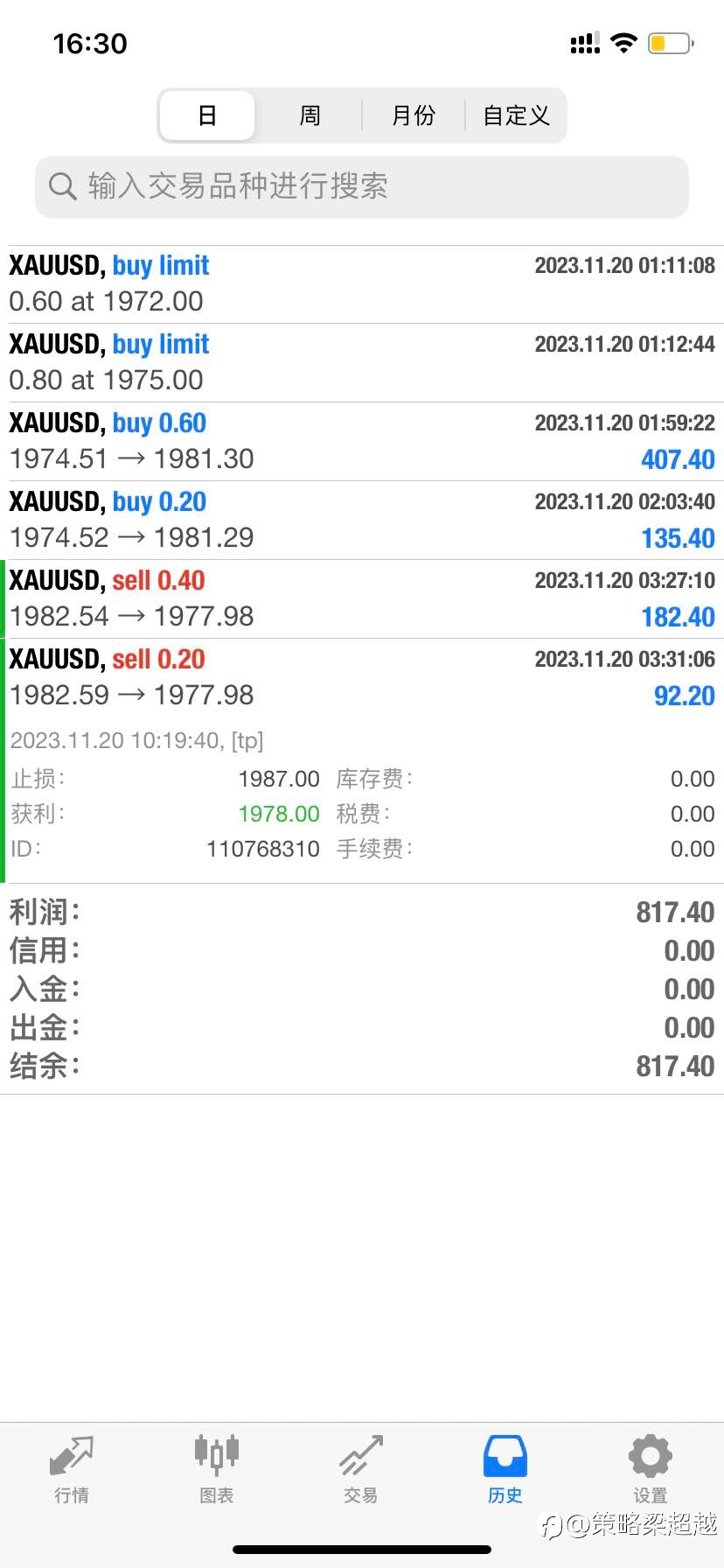Expand the XAUUSD sell 0.40 trade
Screen dimensions: 724x1568
click(362, 599)
